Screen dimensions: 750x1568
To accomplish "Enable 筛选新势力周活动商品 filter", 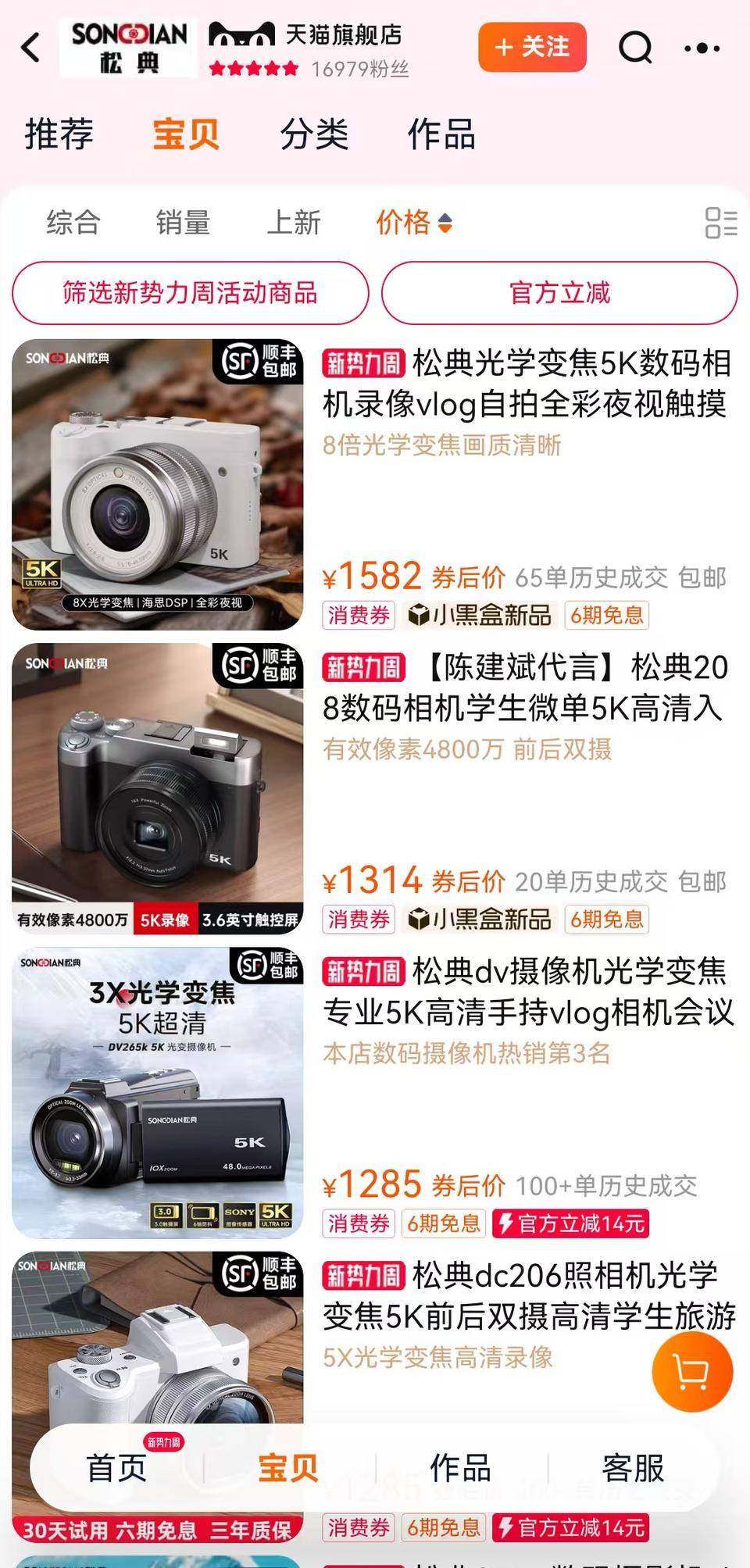I will tap(189, 292).
